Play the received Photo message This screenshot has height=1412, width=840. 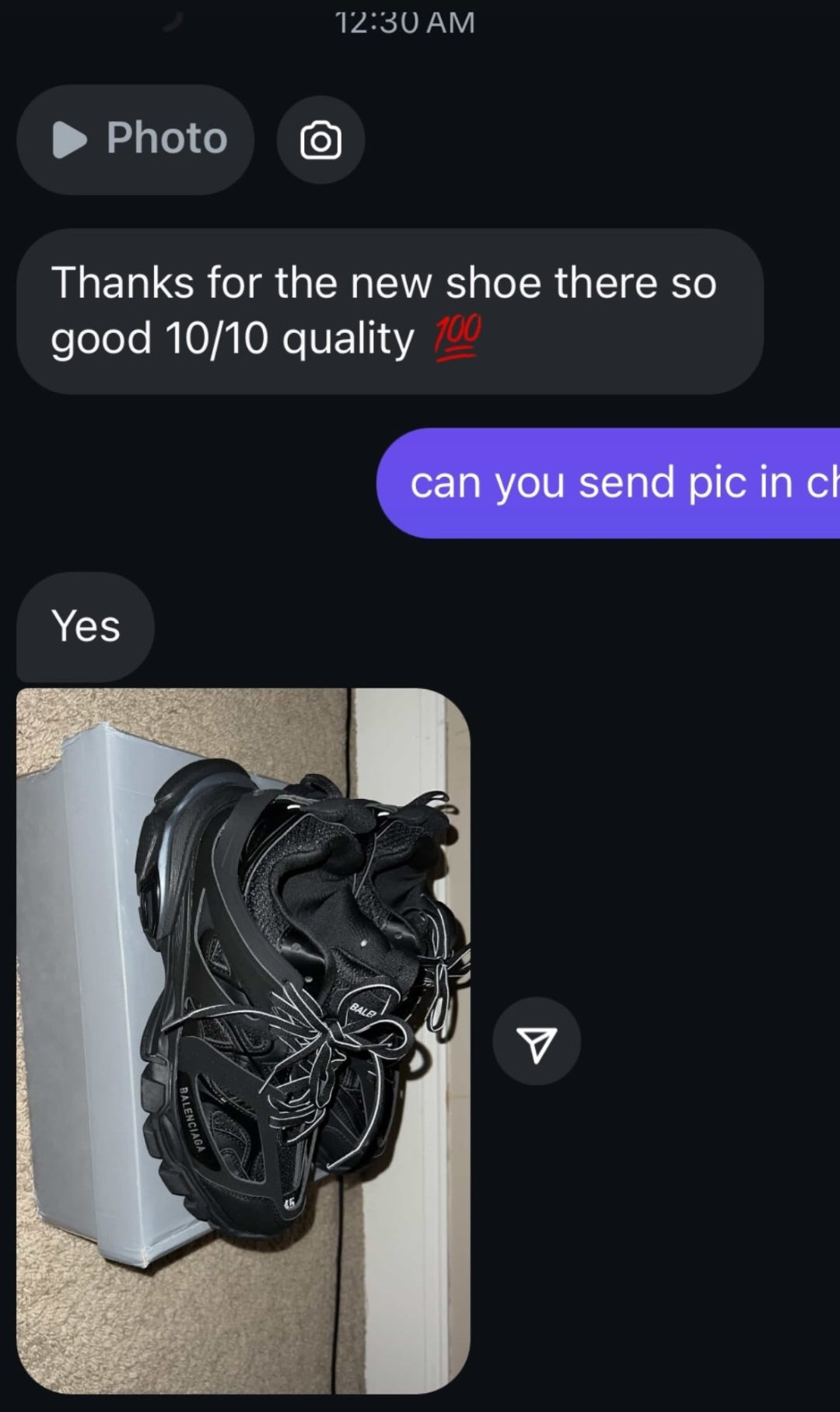pyautogui.click(x=135, y=139)
